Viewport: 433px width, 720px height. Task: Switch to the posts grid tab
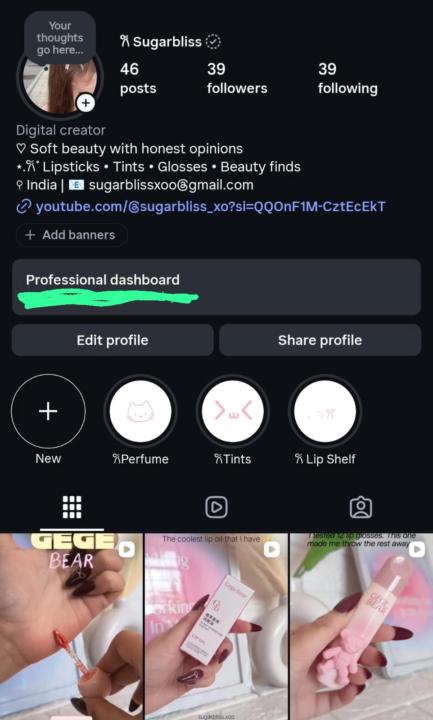coord(72,507)
